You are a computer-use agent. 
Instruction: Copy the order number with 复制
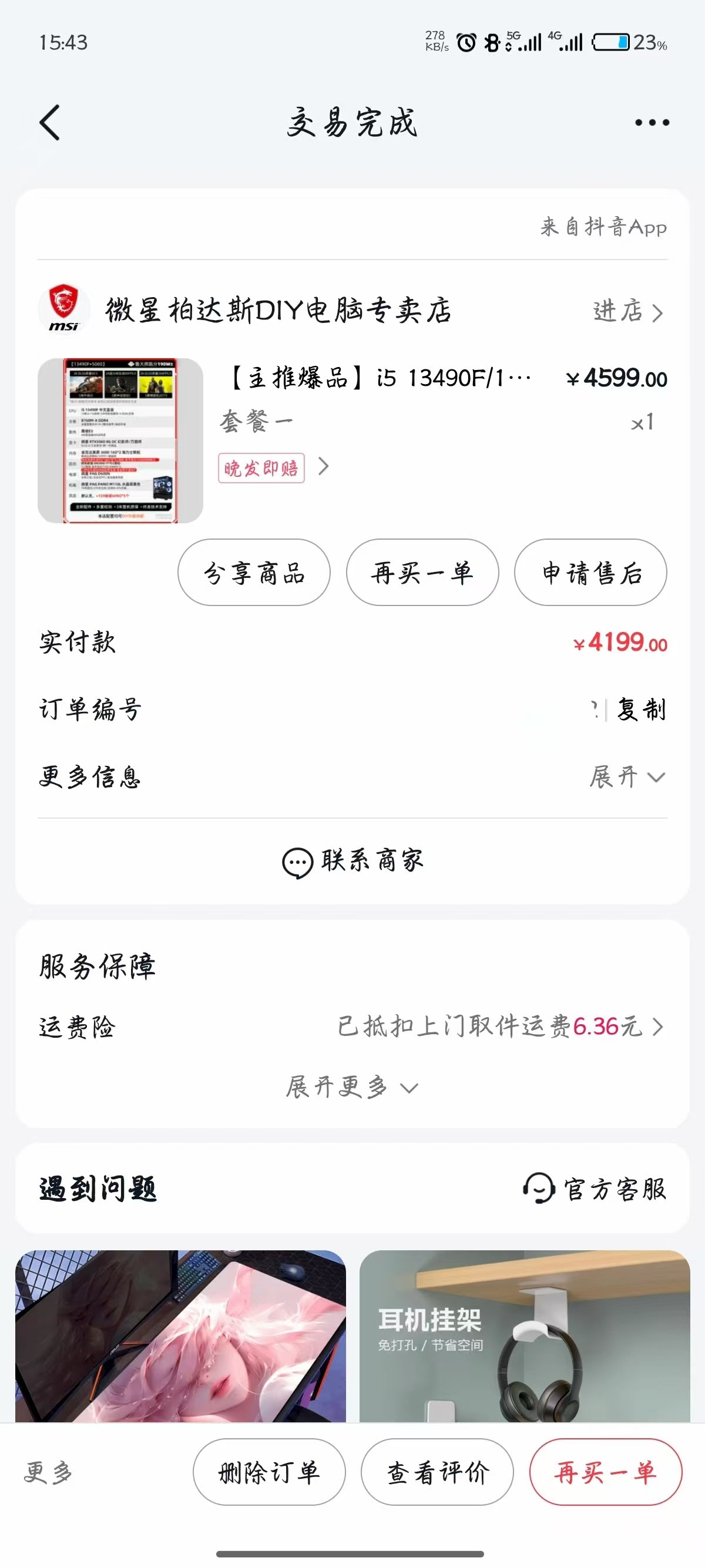pyautogui.click(x=641, y=710)
